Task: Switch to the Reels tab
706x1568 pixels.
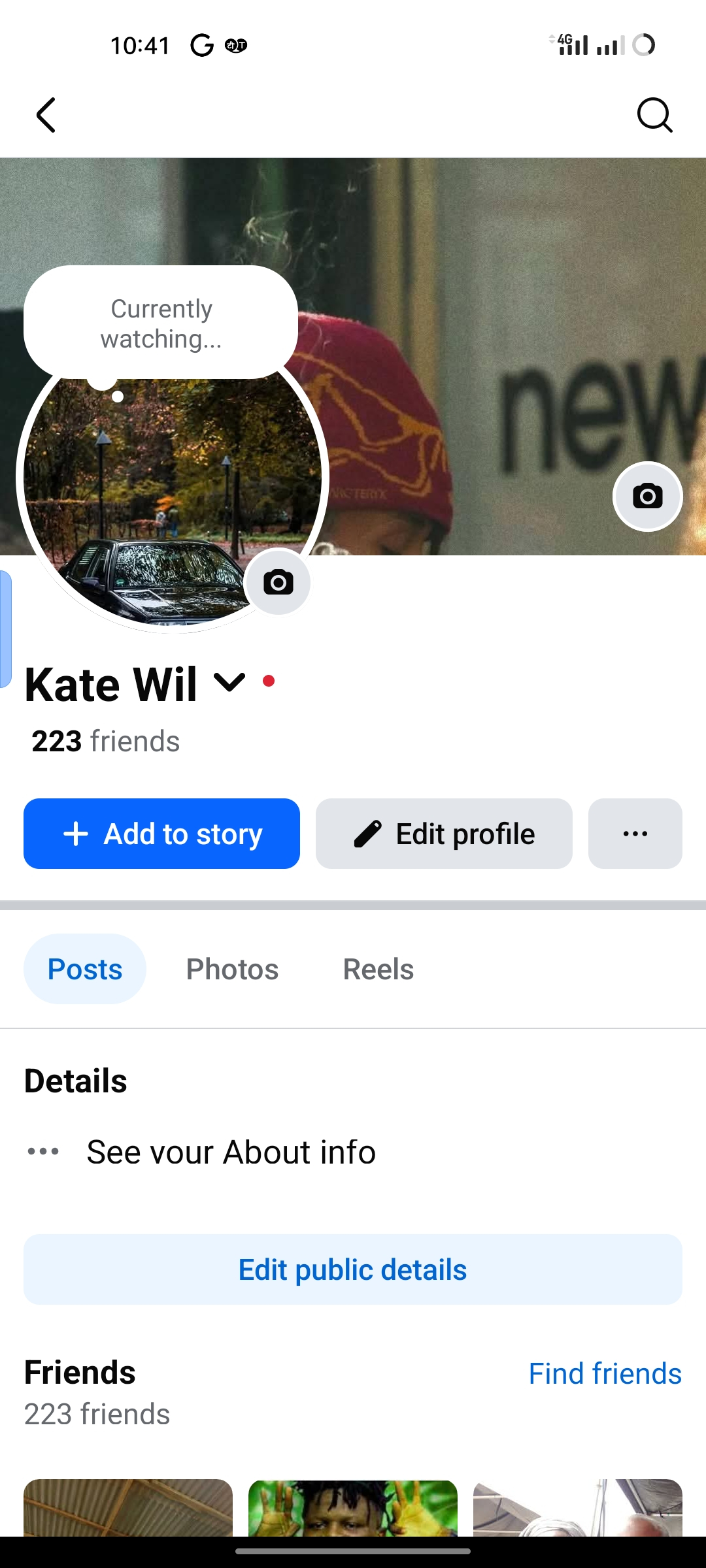Action: pos(378,969)
